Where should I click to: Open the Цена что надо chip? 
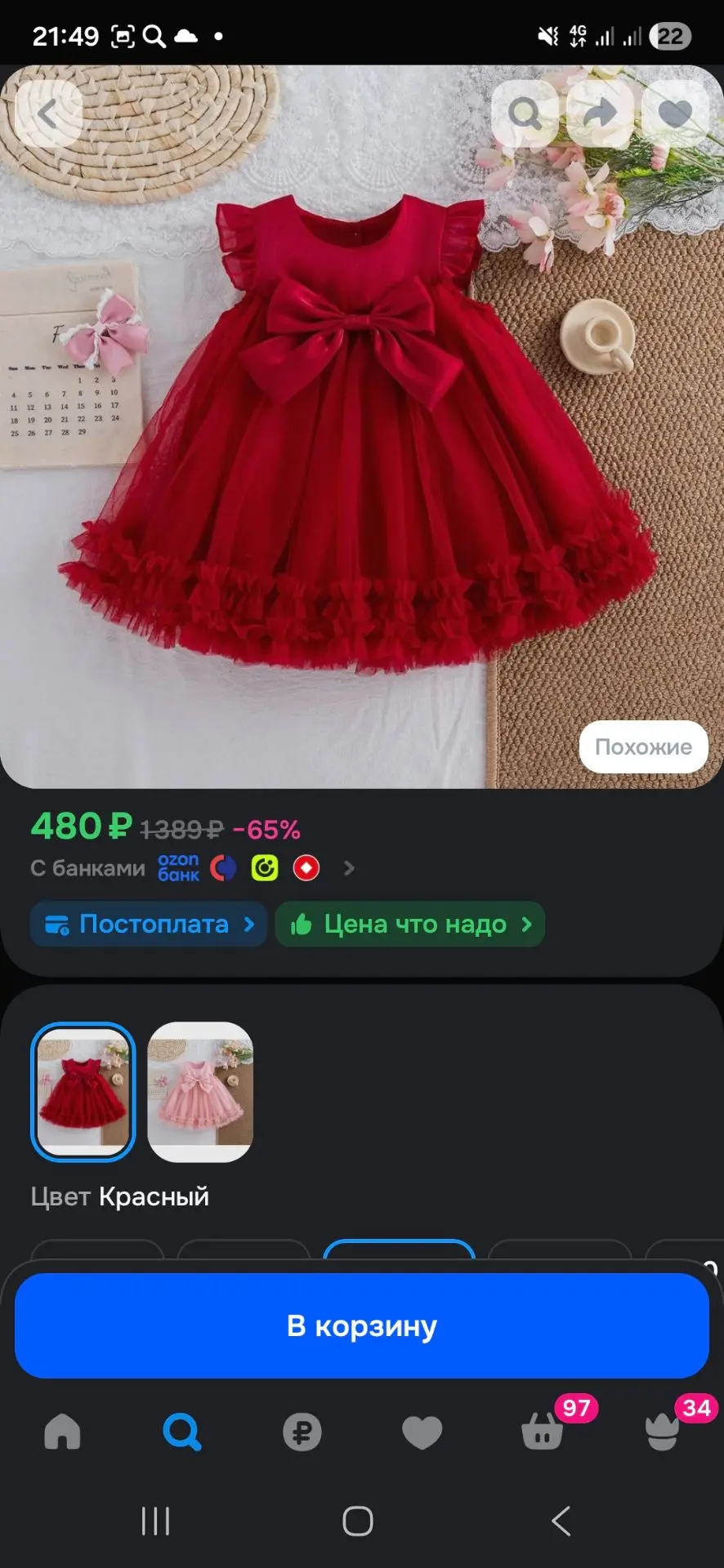(410, 924)
